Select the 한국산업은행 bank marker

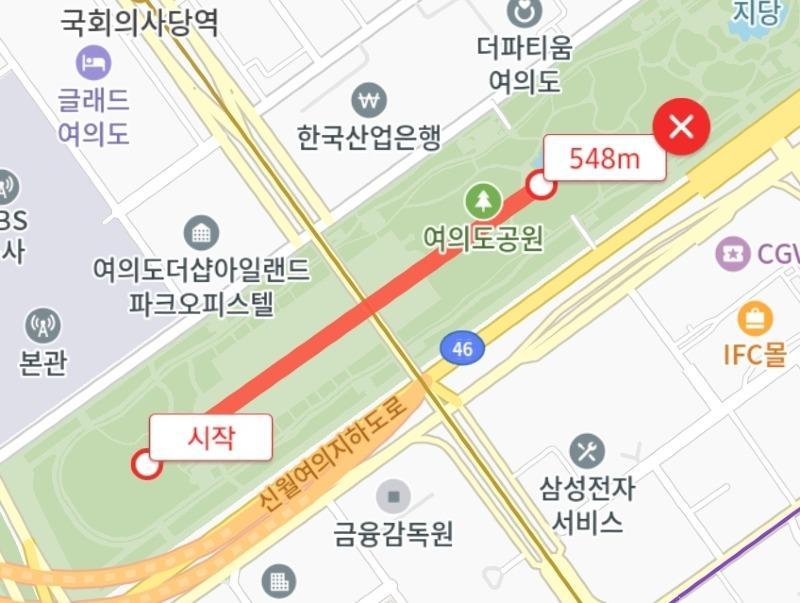coord(368,100)
